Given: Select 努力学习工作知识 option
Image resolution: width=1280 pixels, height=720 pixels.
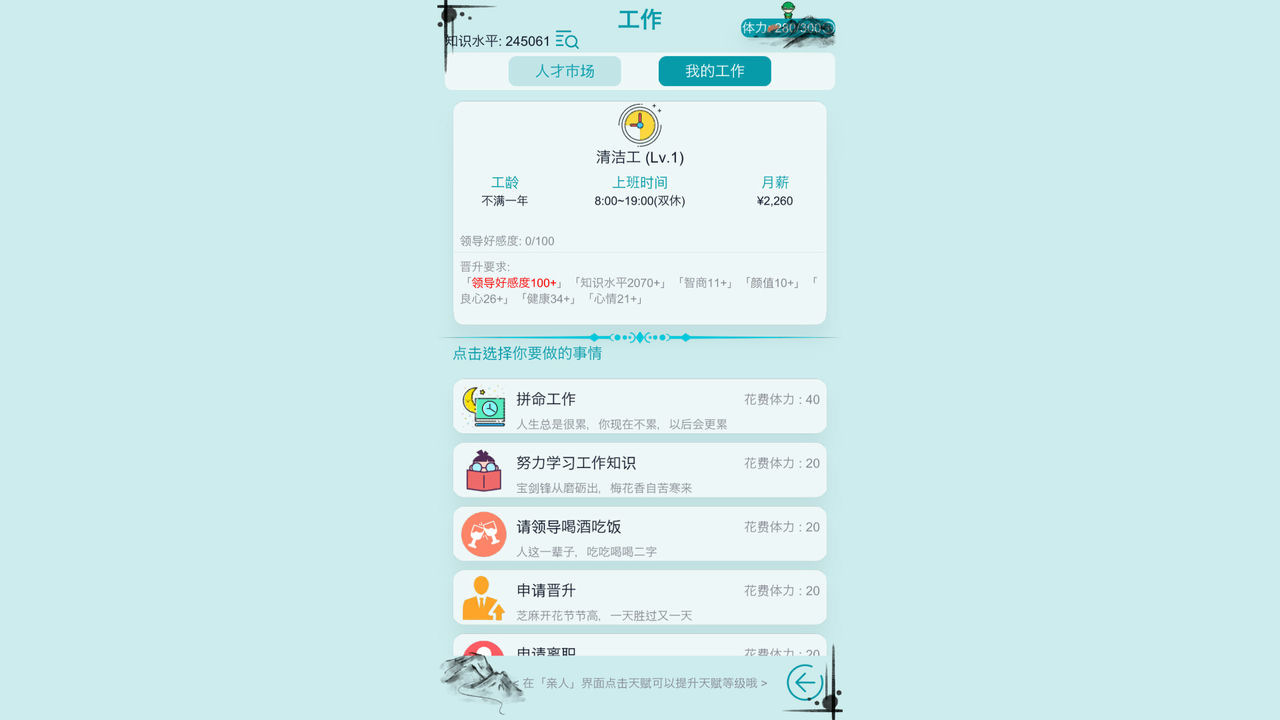Looking at the screenshot, I should [640, 470].
